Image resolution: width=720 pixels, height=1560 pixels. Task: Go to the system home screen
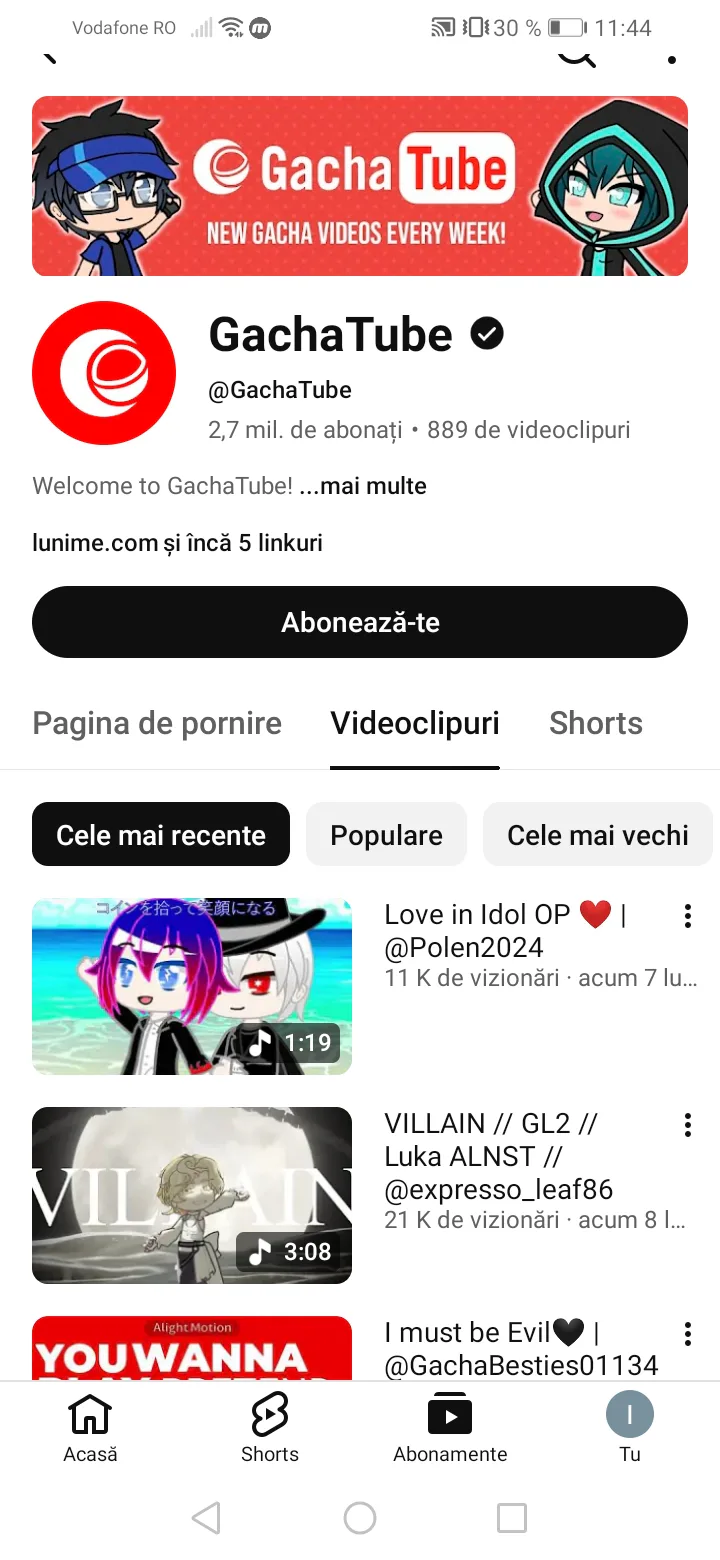coord(360,1518)
